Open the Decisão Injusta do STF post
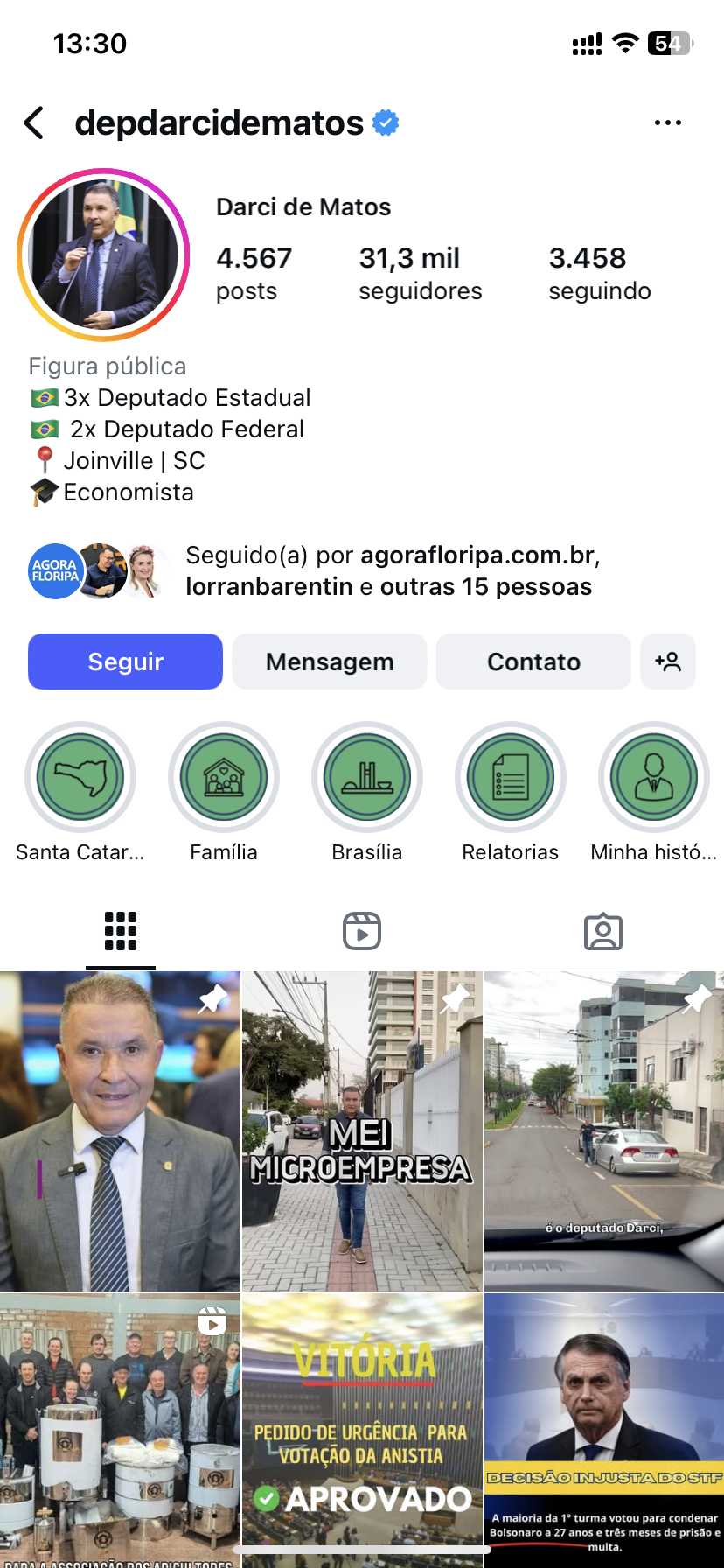This screenshot has width=724, height=1568. pos(604,1430)
